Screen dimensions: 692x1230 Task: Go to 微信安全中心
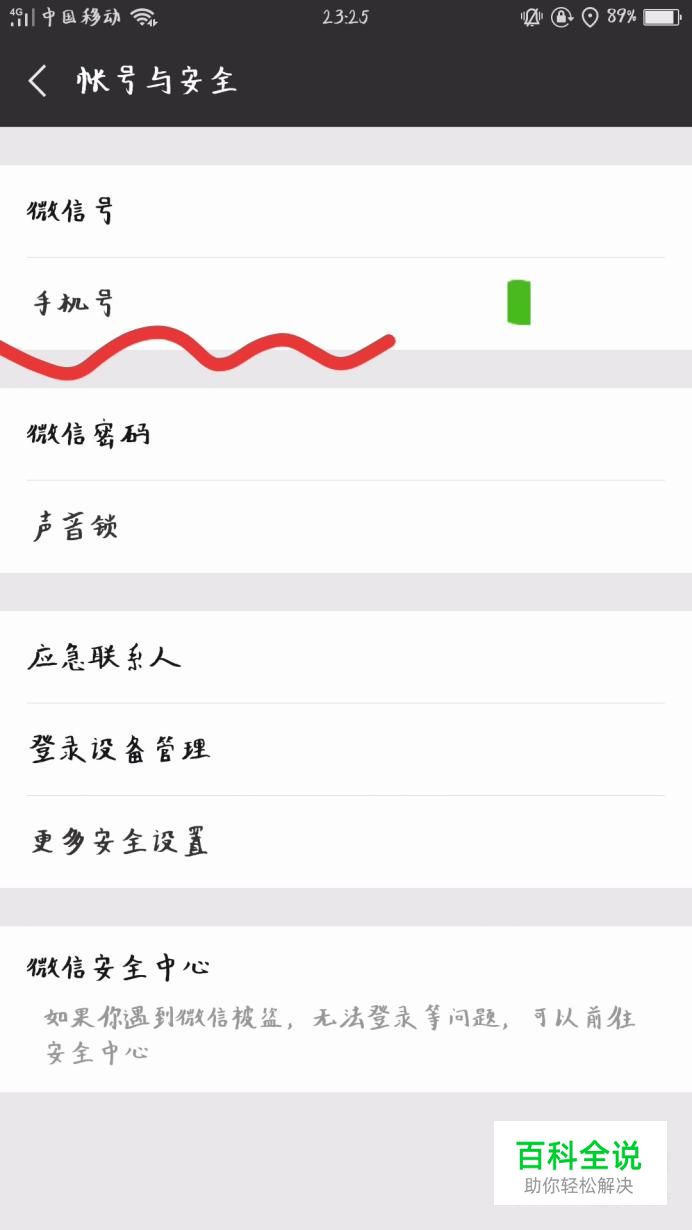346,1009
